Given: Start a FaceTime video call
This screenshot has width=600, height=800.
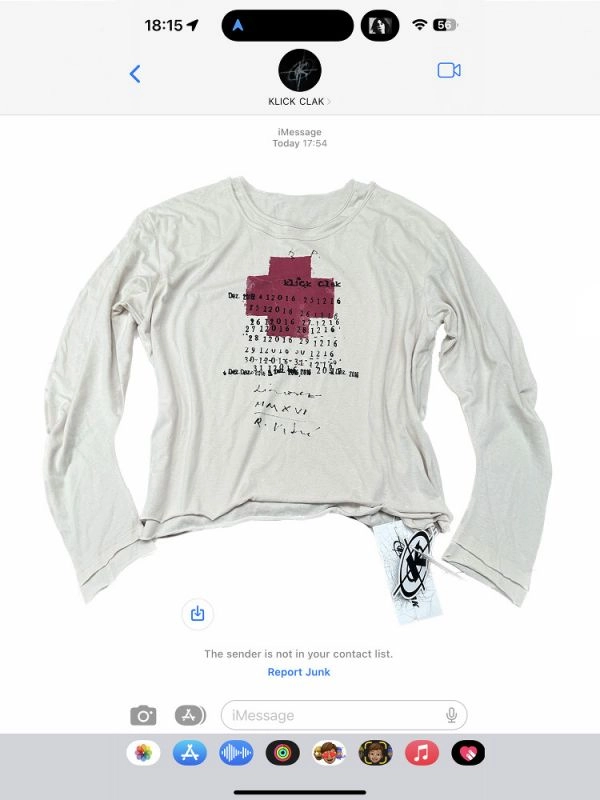Looking at the screenshot, I should [449, 70].
